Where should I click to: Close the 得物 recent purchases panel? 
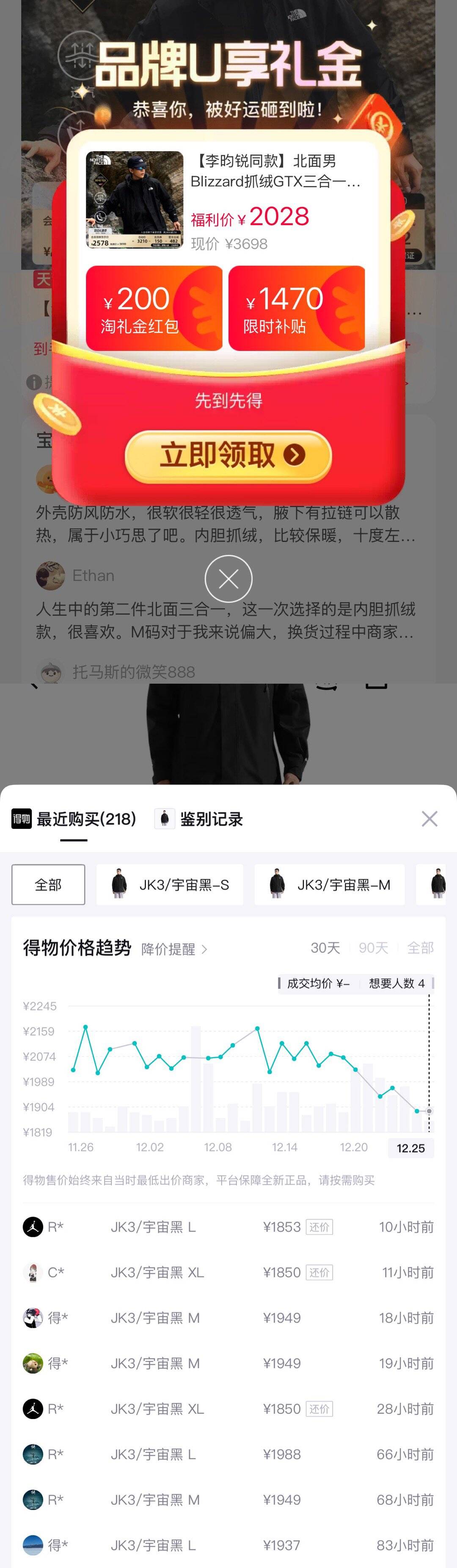429,819
